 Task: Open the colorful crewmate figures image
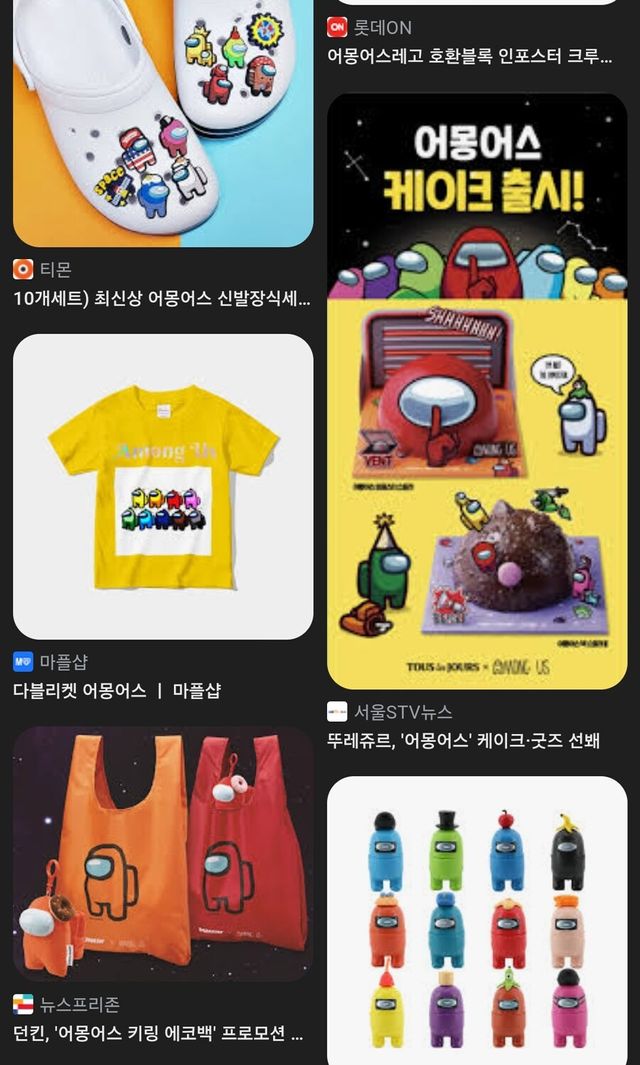pyautogui.click(x=477, y=921)
